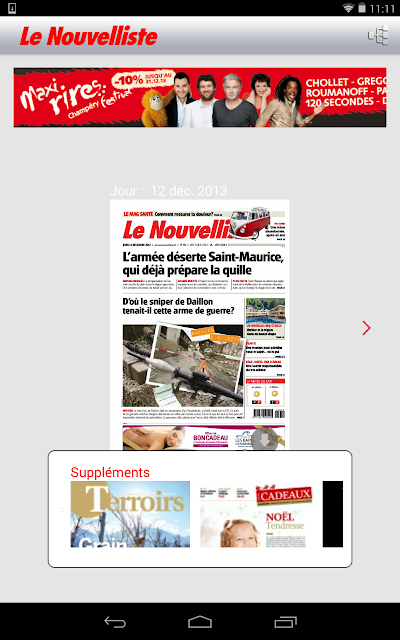Go to the next edition with the red arrow
This screenshot has height=640, width=400.
[x=367, y=328]
